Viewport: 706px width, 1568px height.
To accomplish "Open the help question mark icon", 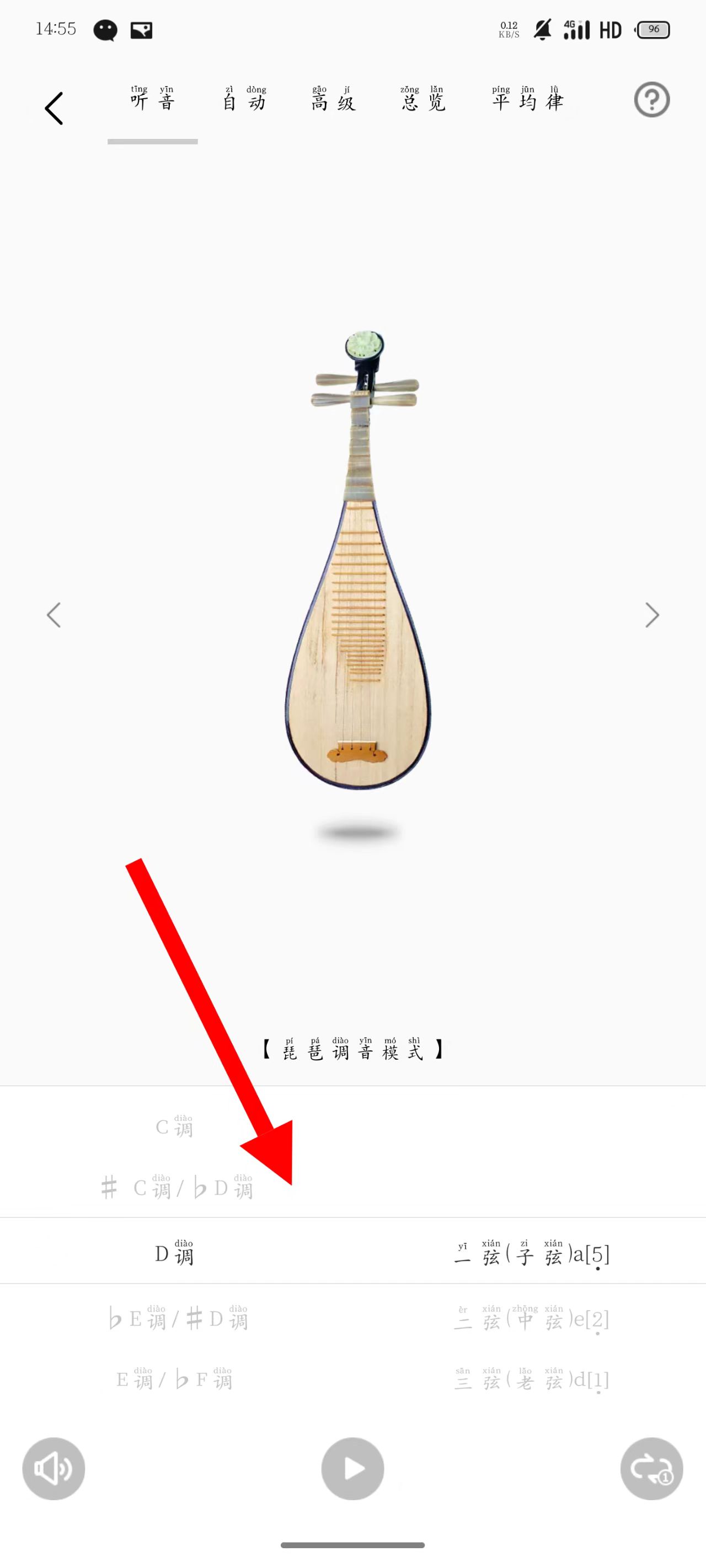I will click(x=651, y=100).
